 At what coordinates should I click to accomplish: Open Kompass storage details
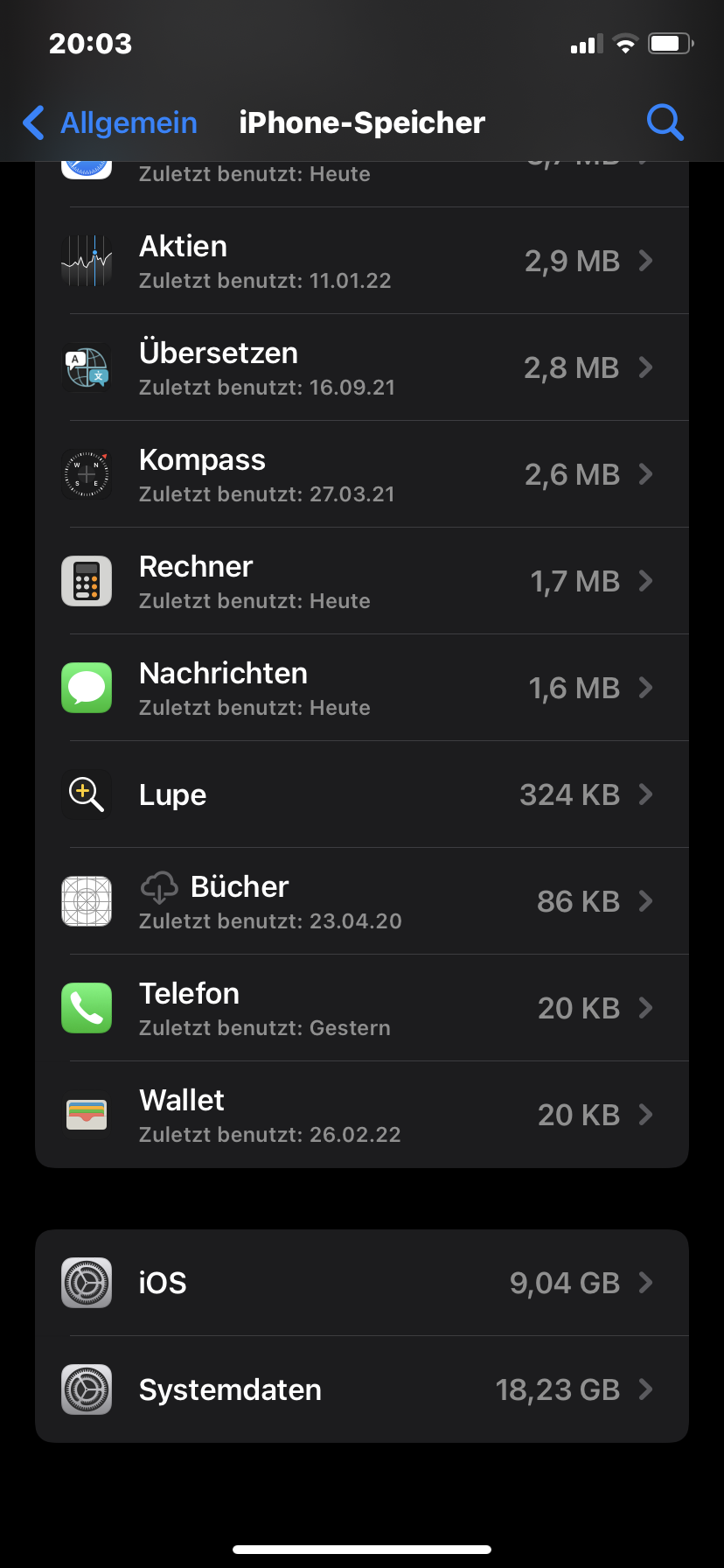(x=362, y=474)
